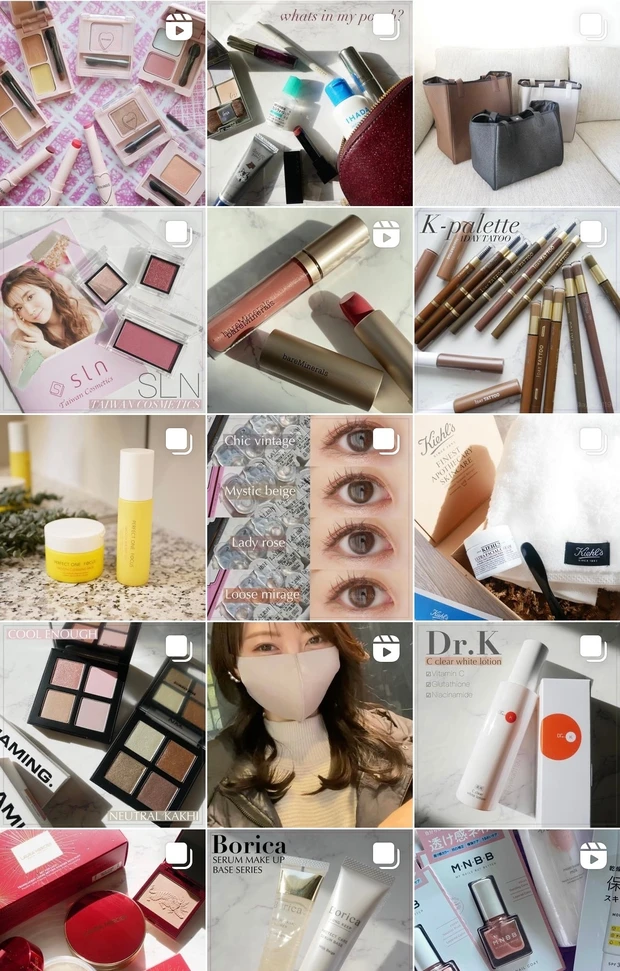Open the "whats in my pouch?" post
The width and height of the screenshot is (620, 971).
tap(310, 103)
